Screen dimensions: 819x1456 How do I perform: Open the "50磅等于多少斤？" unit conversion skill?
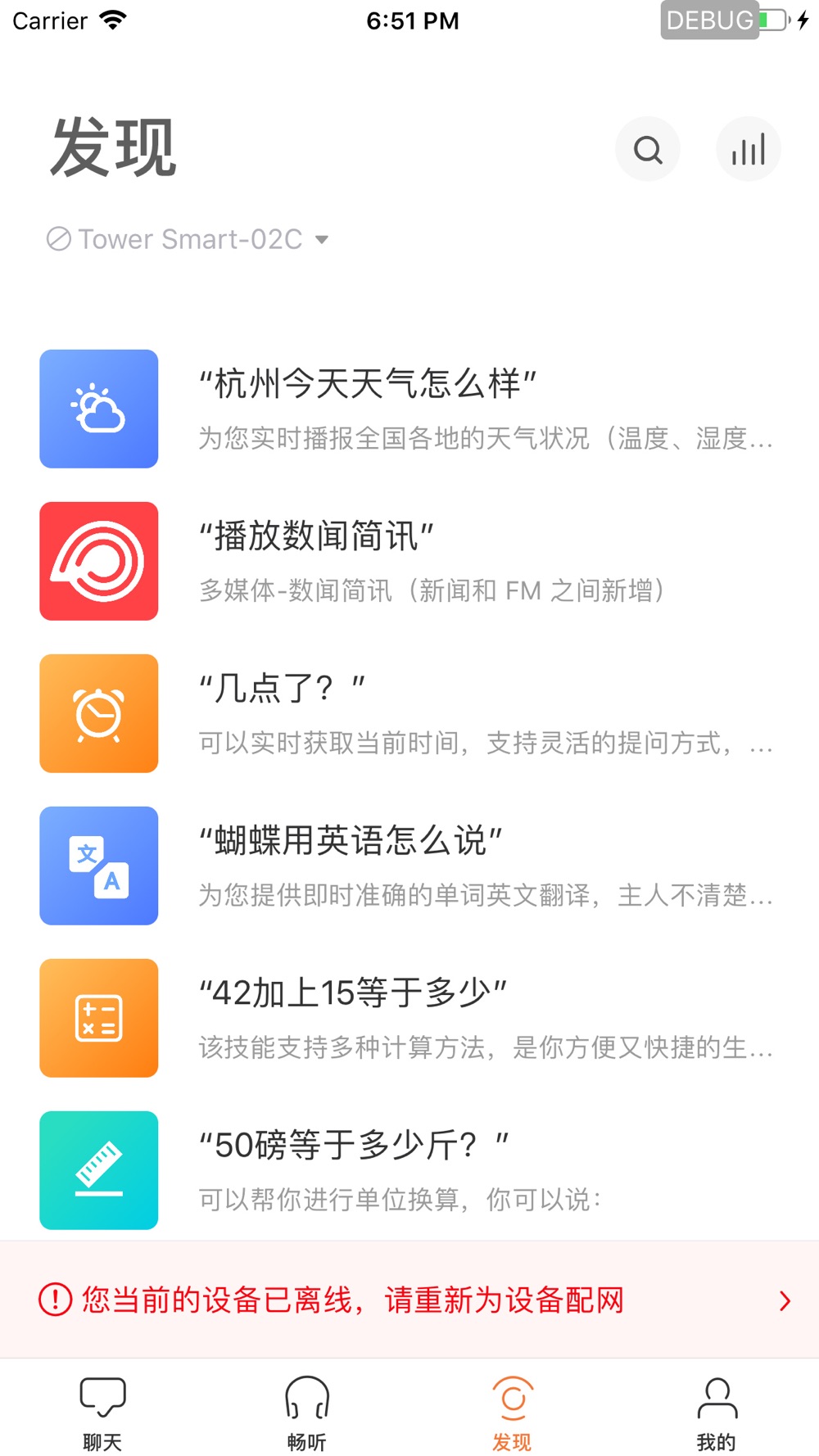coord(409,1170)
